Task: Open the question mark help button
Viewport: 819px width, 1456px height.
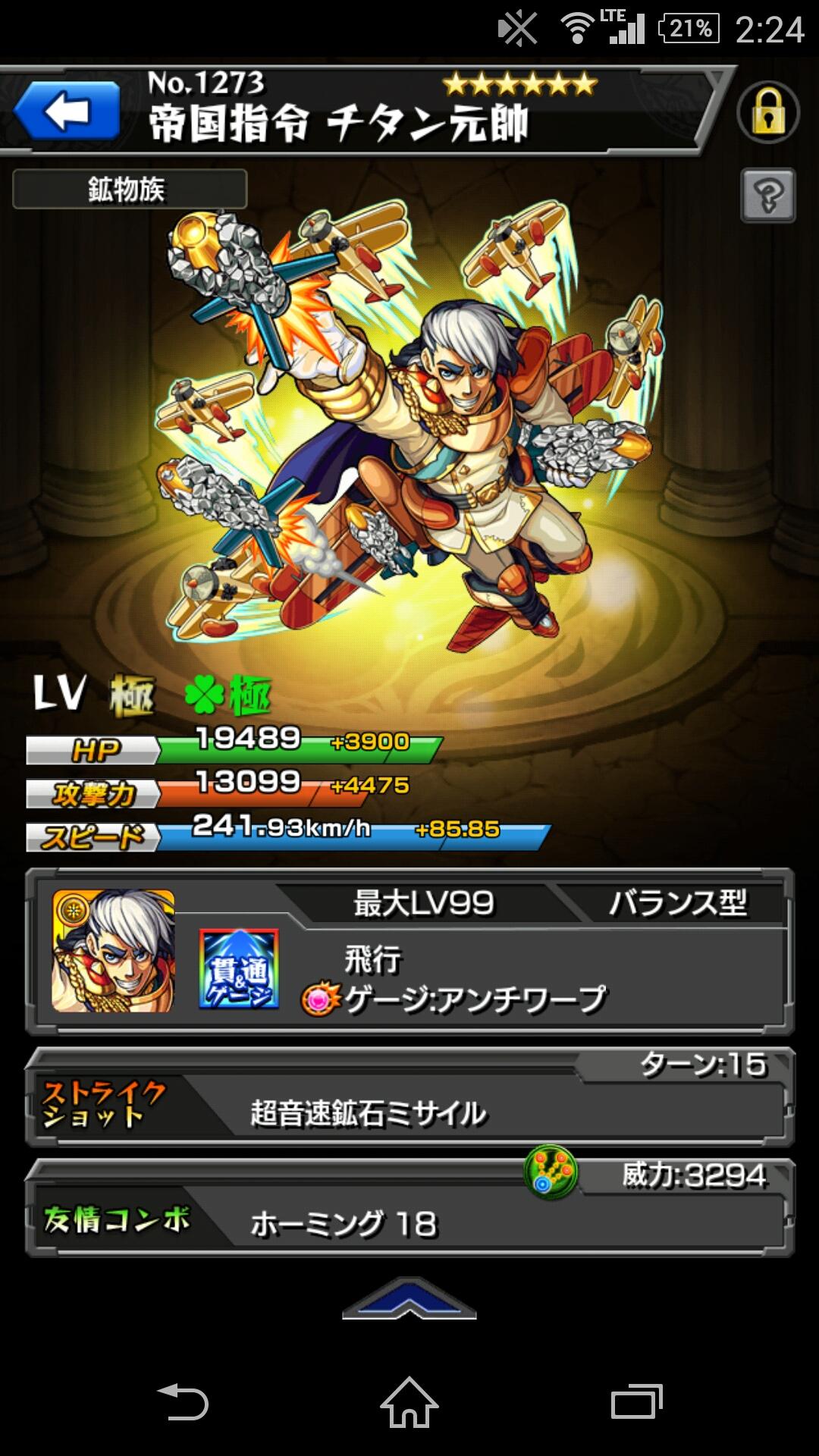Action: tap(767, 196)
